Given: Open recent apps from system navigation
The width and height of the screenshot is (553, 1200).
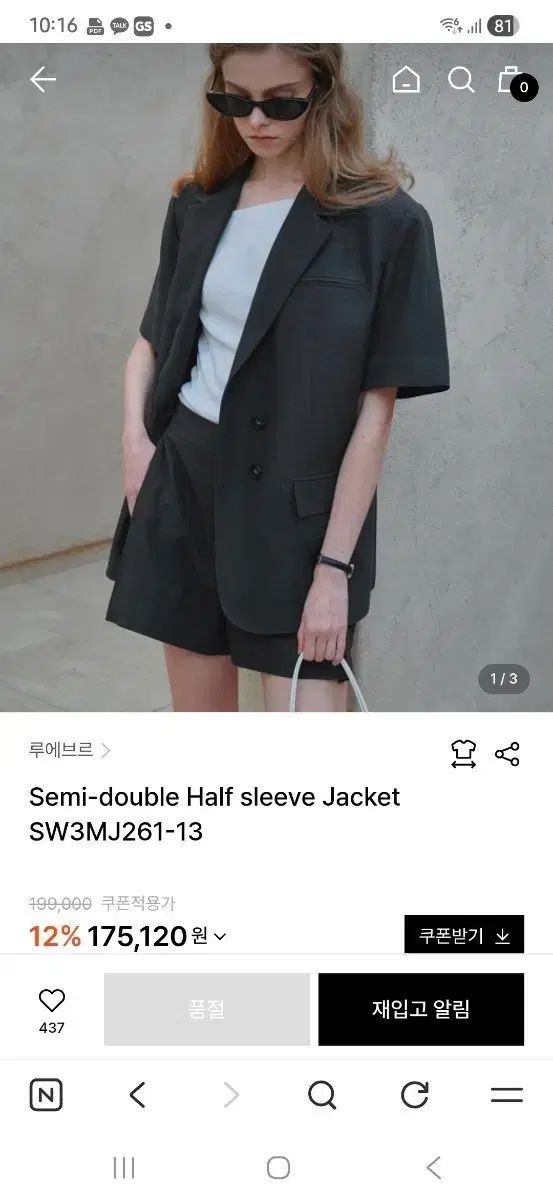Looking at the screenshot, I should tap(124, 1167).
